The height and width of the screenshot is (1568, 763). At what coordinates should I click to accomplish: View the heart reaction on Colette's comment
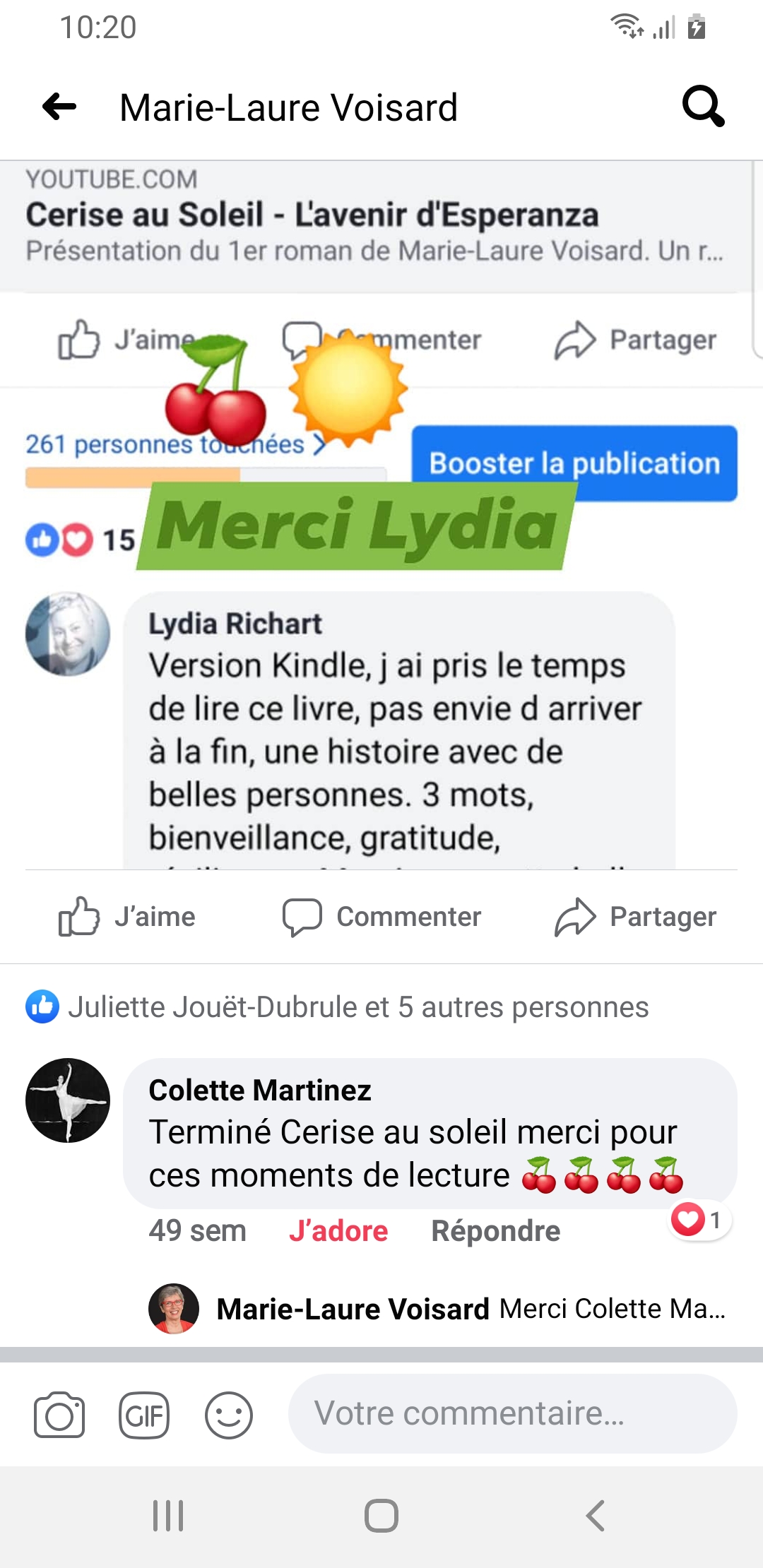[699, 1220]
